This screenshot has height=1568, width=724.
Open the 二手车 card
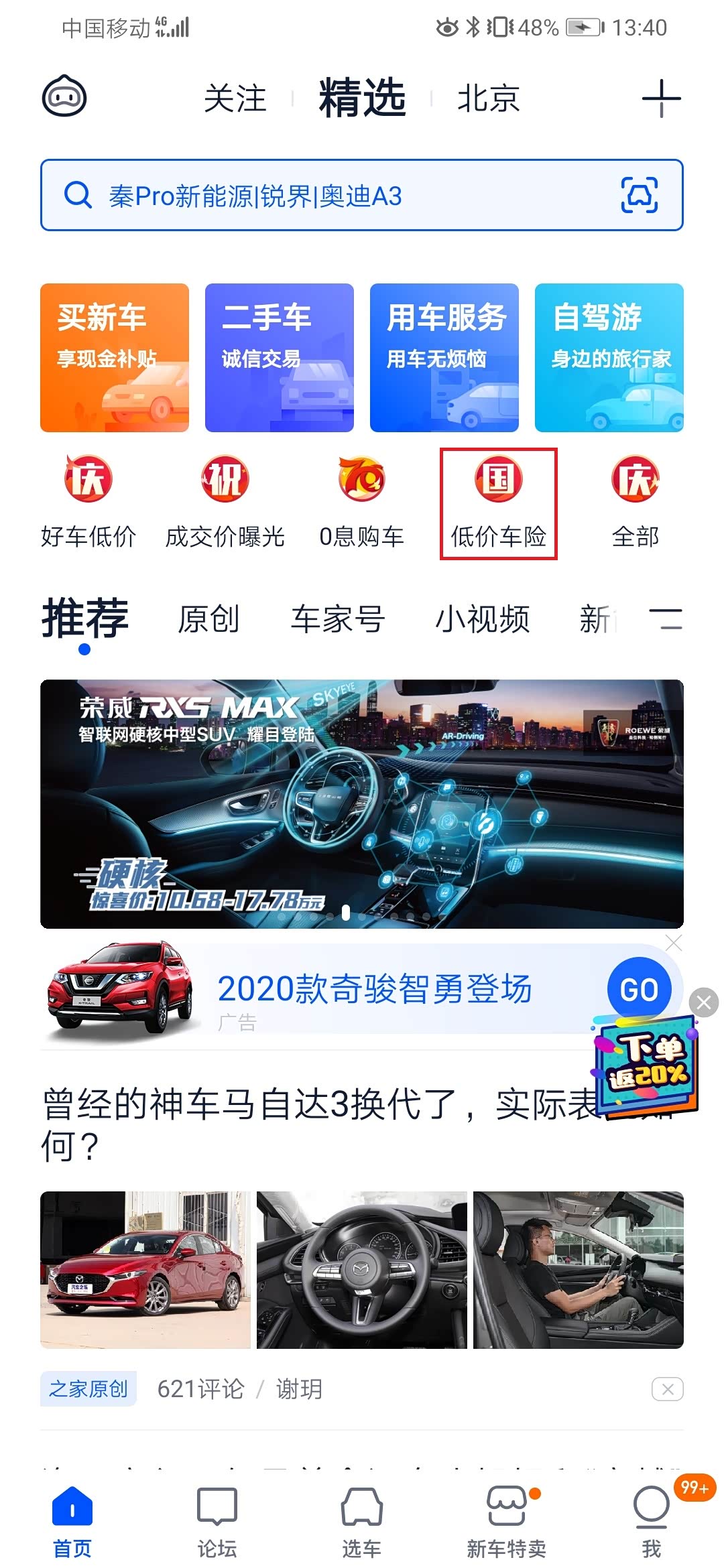point(280,357)
